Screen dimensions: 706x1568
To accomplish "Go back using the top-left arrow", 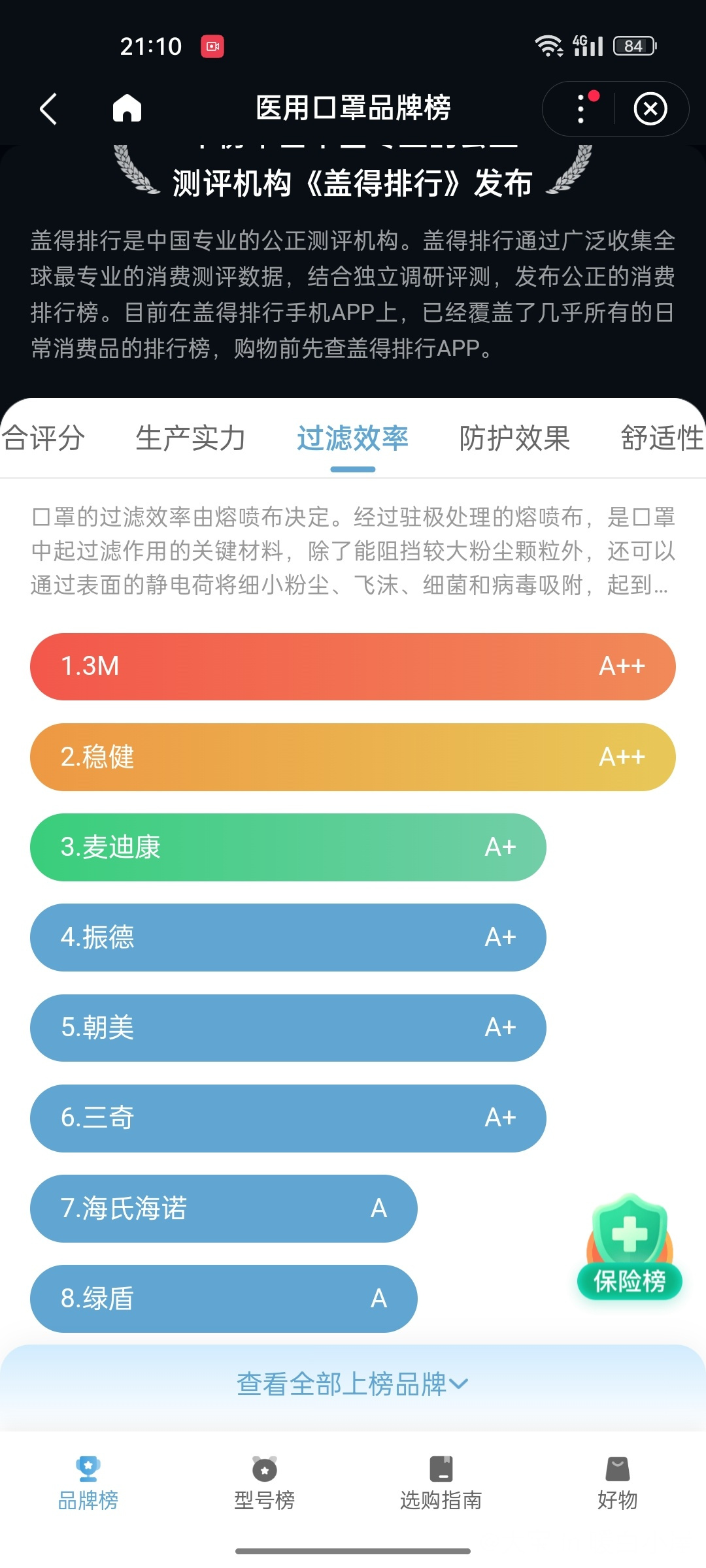I will (x=48, y=108).
